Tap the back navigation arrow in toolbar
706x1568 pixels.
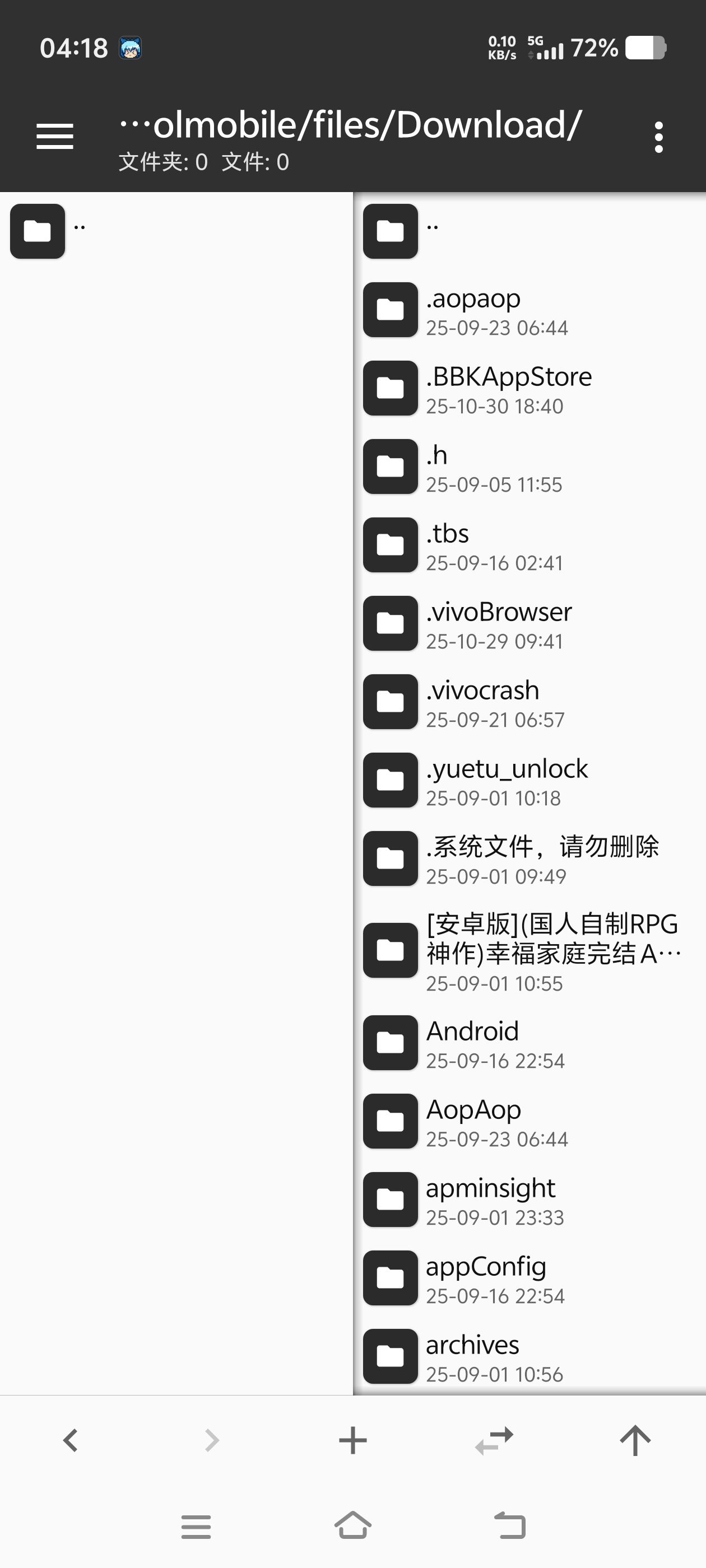click(x=70, y=1439)
